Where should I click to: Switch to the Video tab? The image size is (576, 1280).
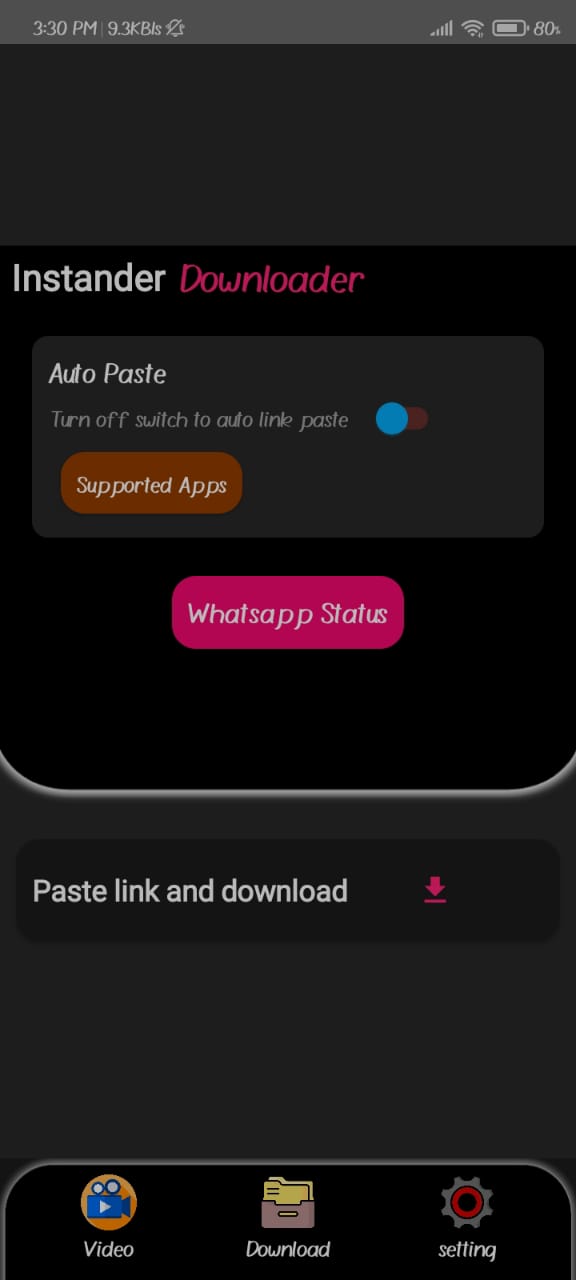[x=108, y=1216]
